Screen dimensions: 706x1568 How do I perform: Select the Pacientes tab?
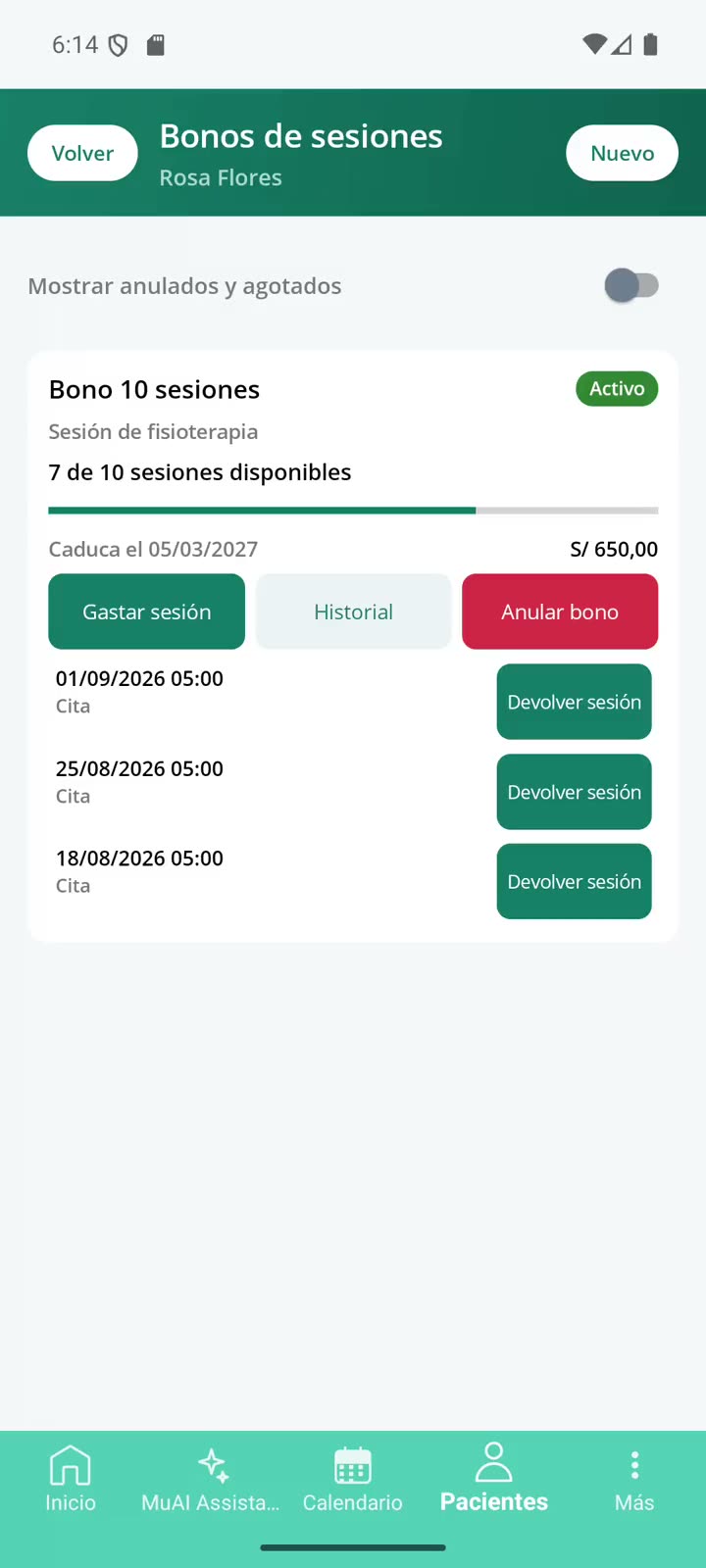(x=494, y=1480)
